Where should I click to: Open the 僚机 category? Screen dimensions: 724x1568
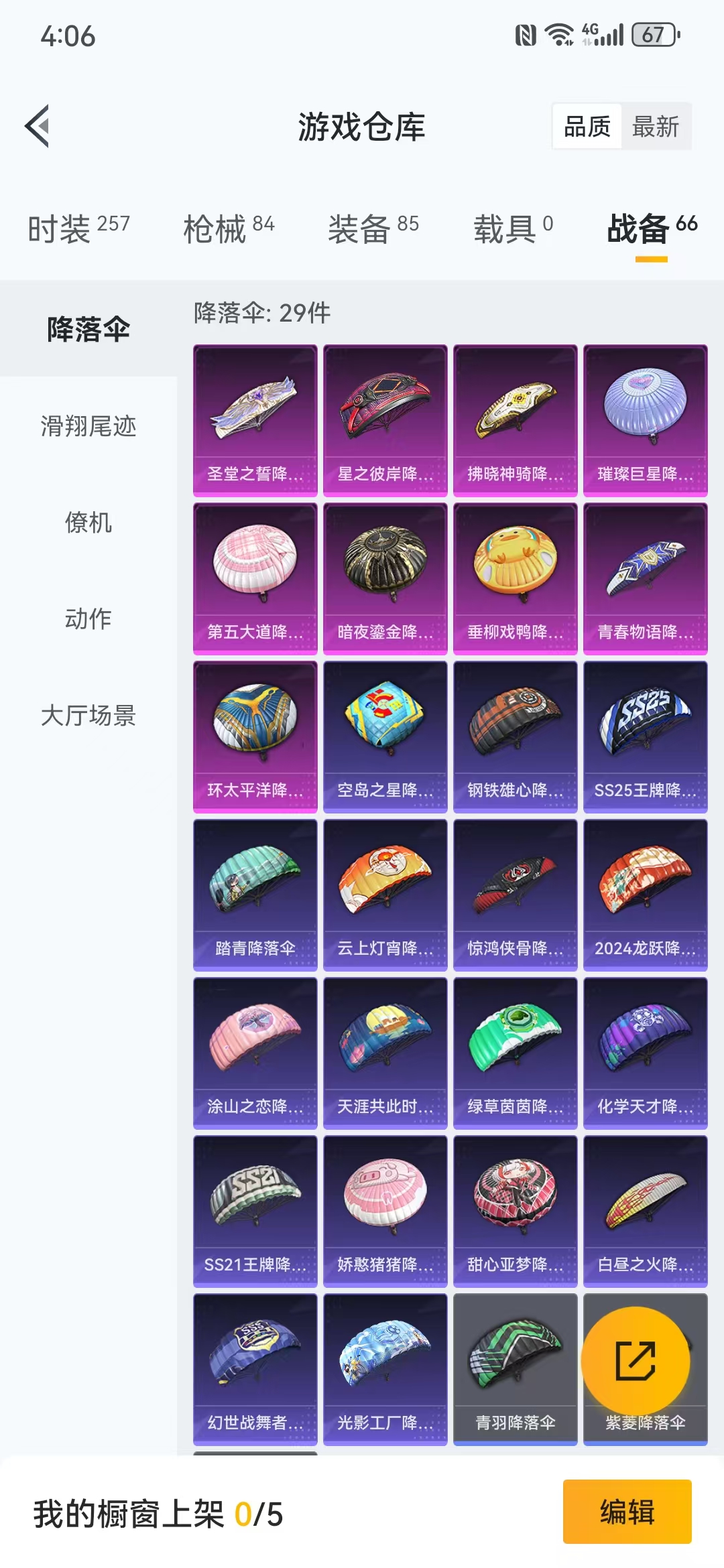(x=88, y=522)
